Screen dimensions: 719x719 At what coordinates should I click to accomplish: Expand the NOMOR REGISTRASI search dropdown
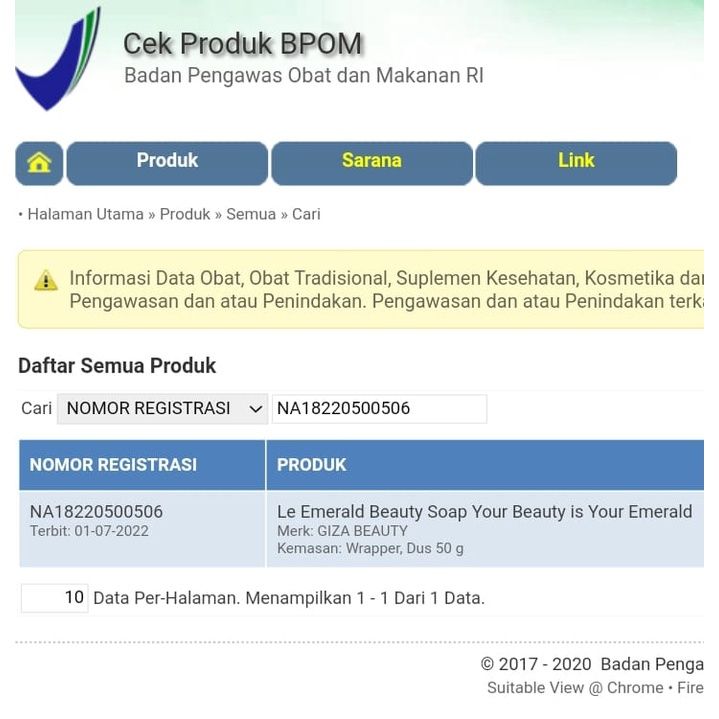pos(162,408)
